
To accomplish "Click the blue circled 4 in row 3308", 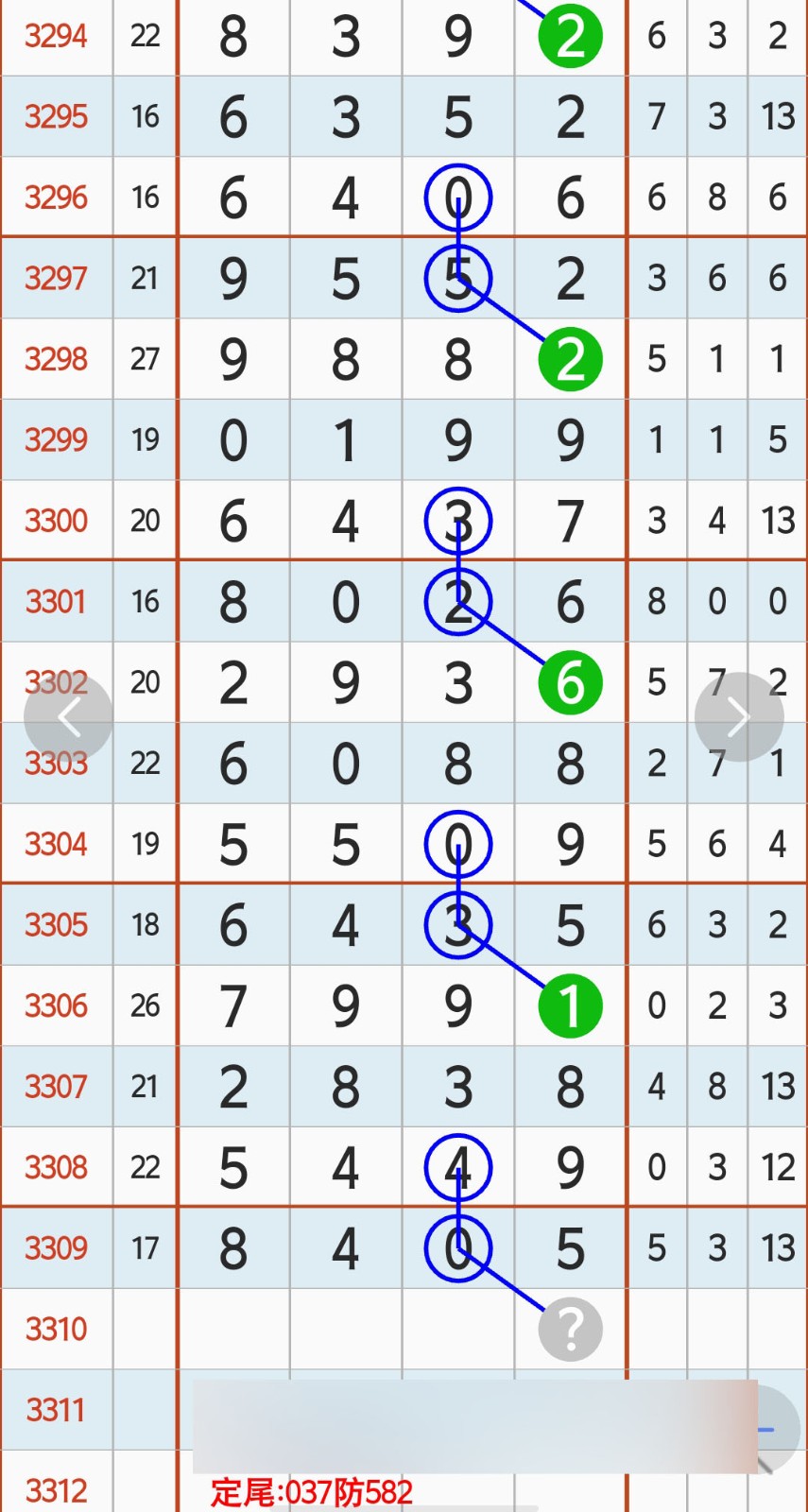I will [x=457, y=1167].
